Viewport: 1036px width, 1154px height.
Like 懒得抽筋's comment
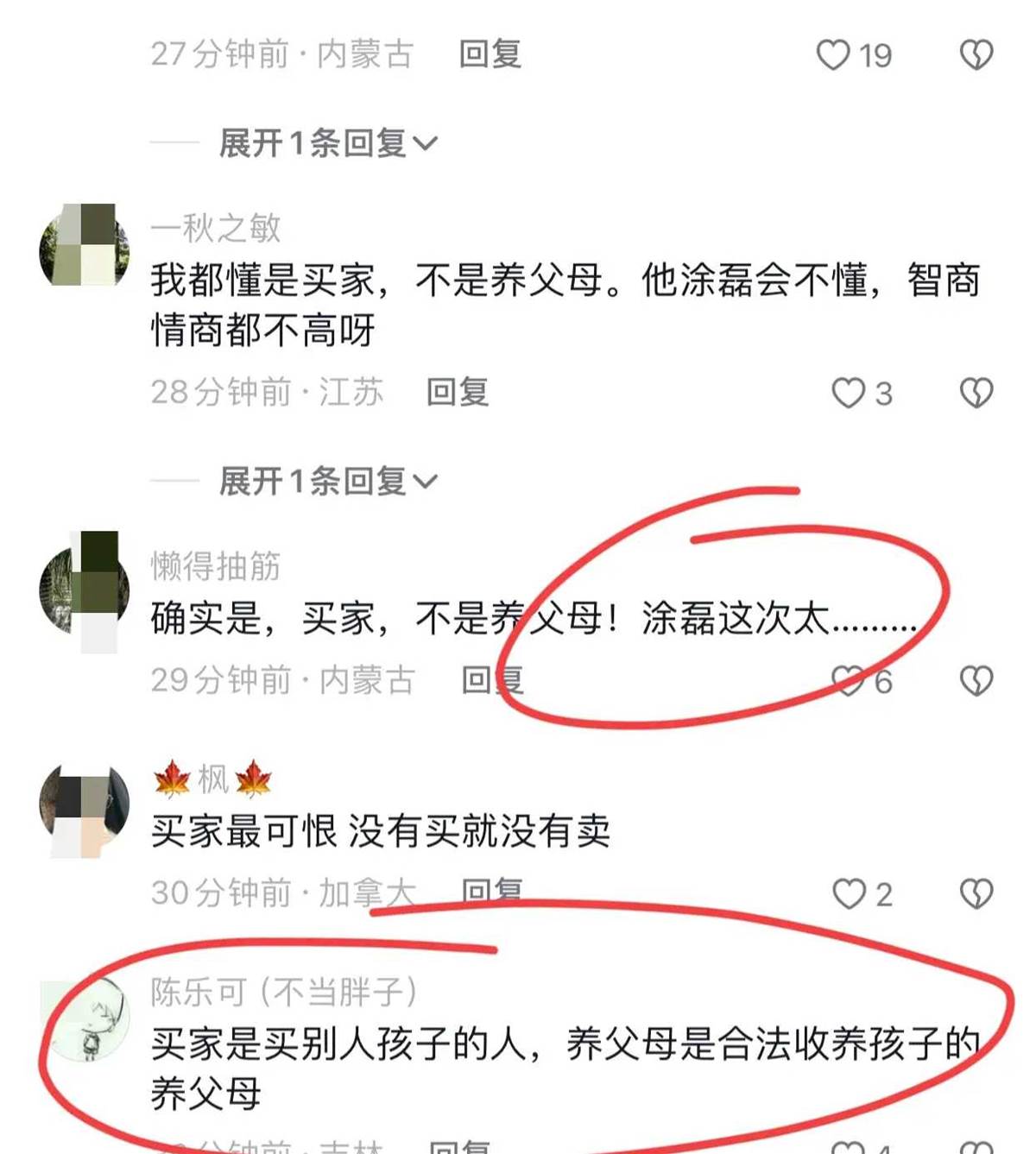pos(848,682)
